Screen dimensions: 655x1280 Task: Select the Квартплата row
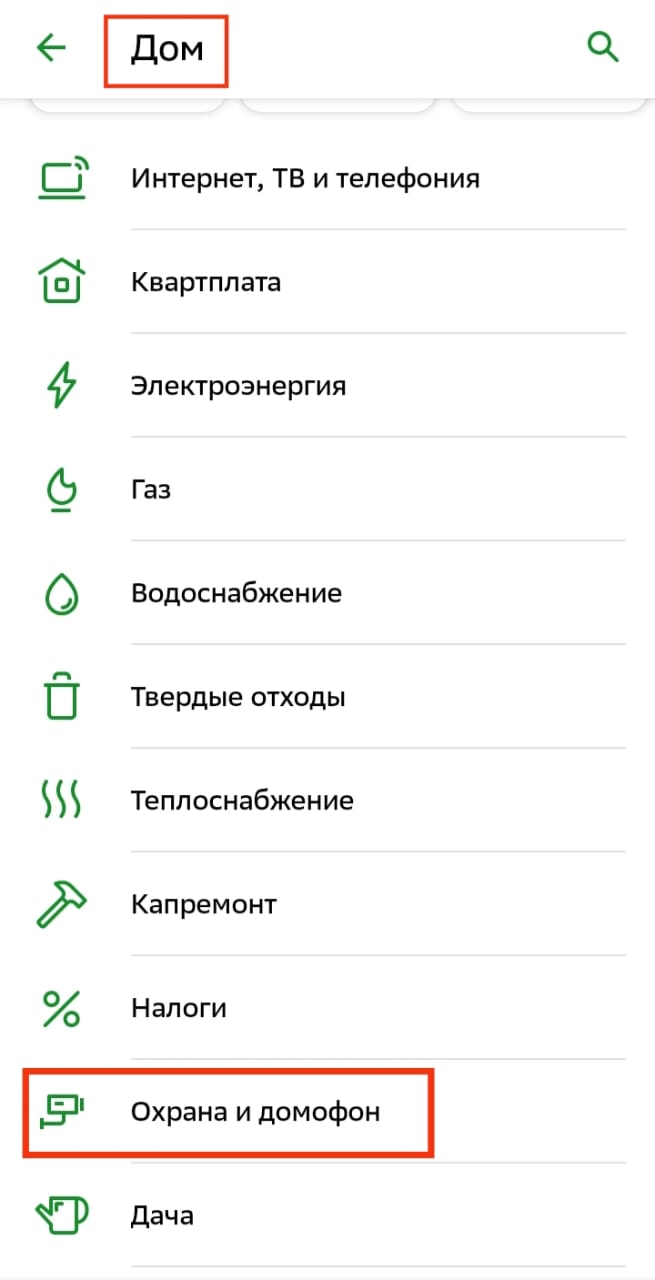tap(206, 283)
